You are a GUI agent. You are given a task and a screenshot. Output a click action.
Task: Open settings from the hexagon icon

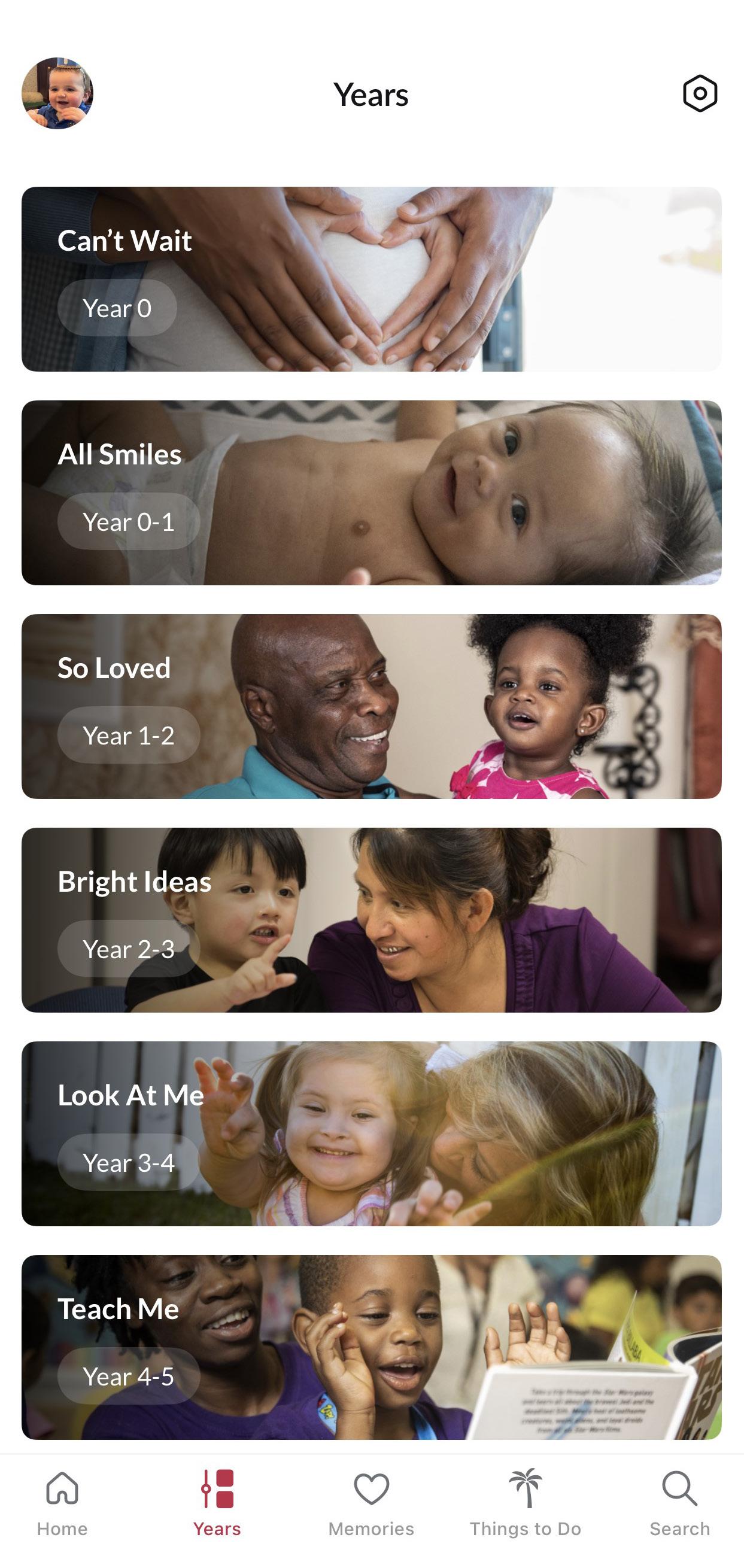tap(700, 94)
